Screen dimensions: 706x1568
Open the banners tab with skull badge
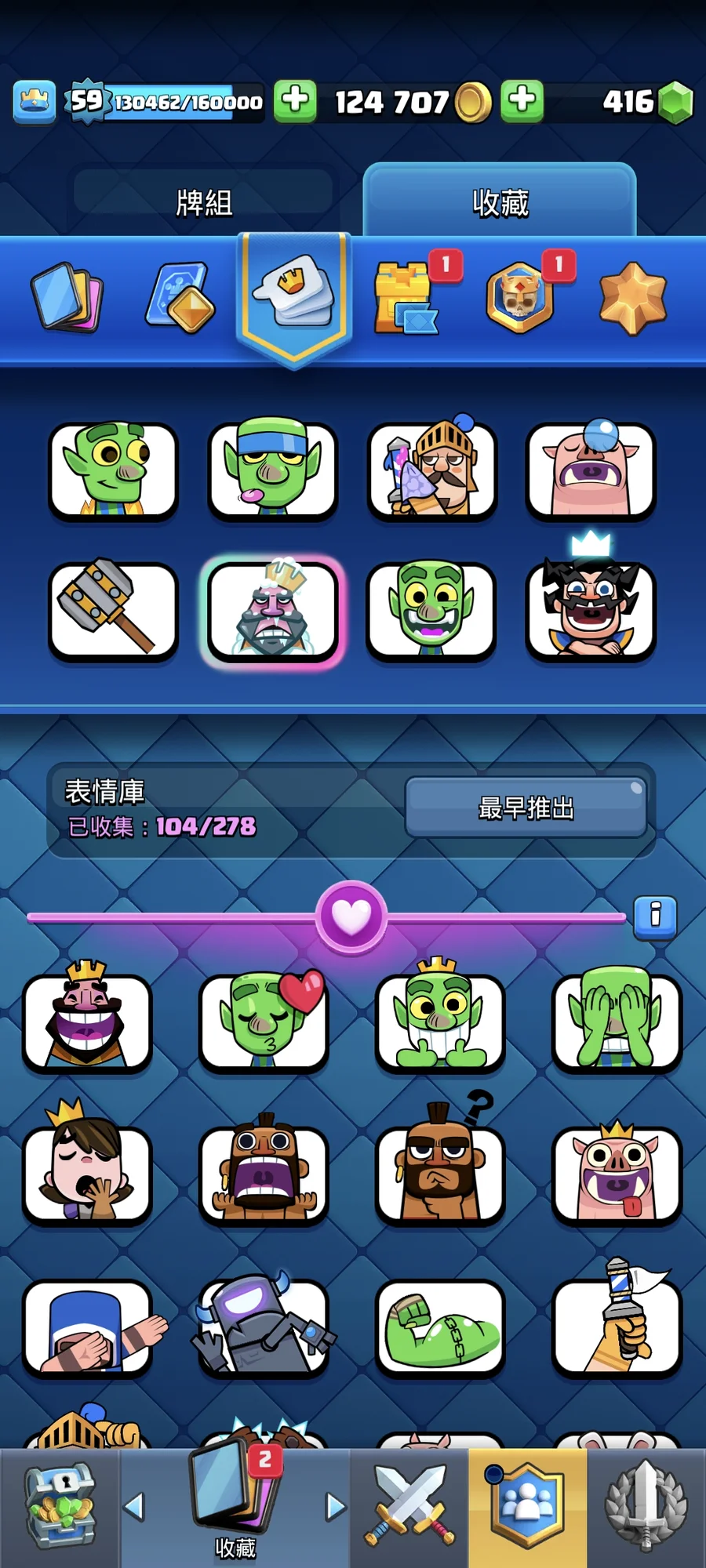pos(520,298)
